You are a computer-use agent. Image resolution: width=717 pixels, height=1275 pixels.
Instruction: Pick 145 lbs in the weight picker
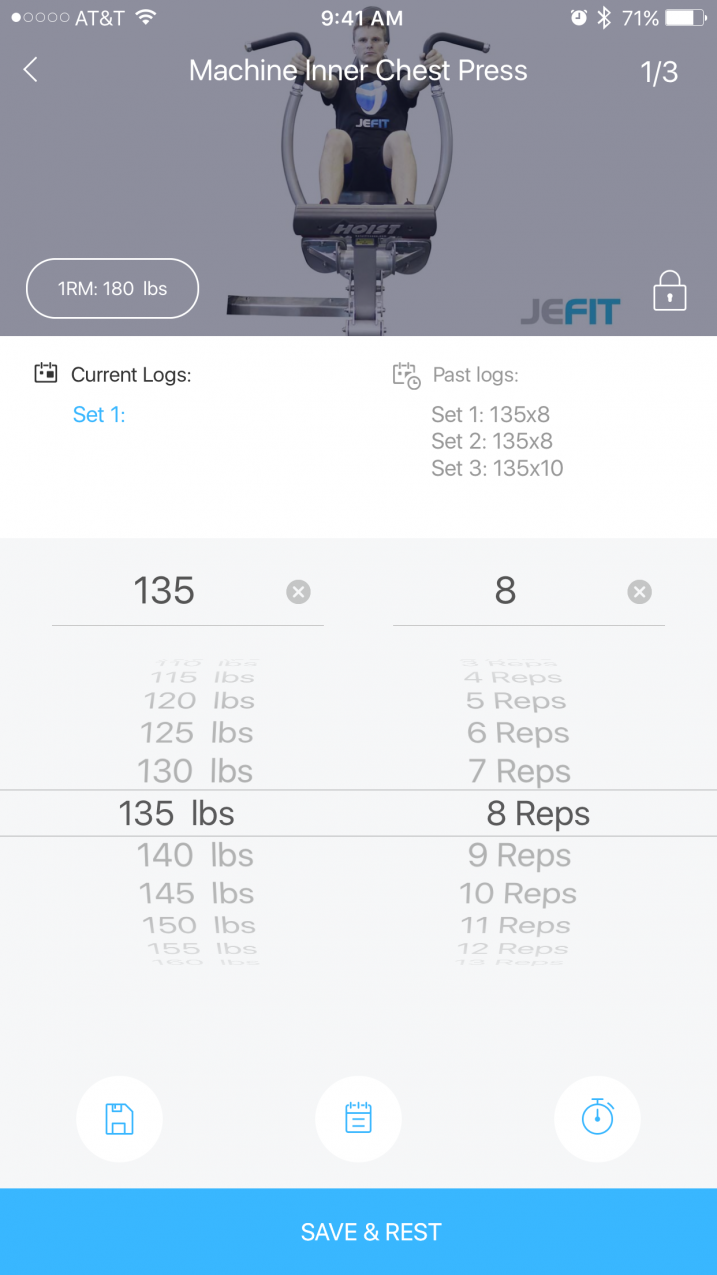click(195, 894)
